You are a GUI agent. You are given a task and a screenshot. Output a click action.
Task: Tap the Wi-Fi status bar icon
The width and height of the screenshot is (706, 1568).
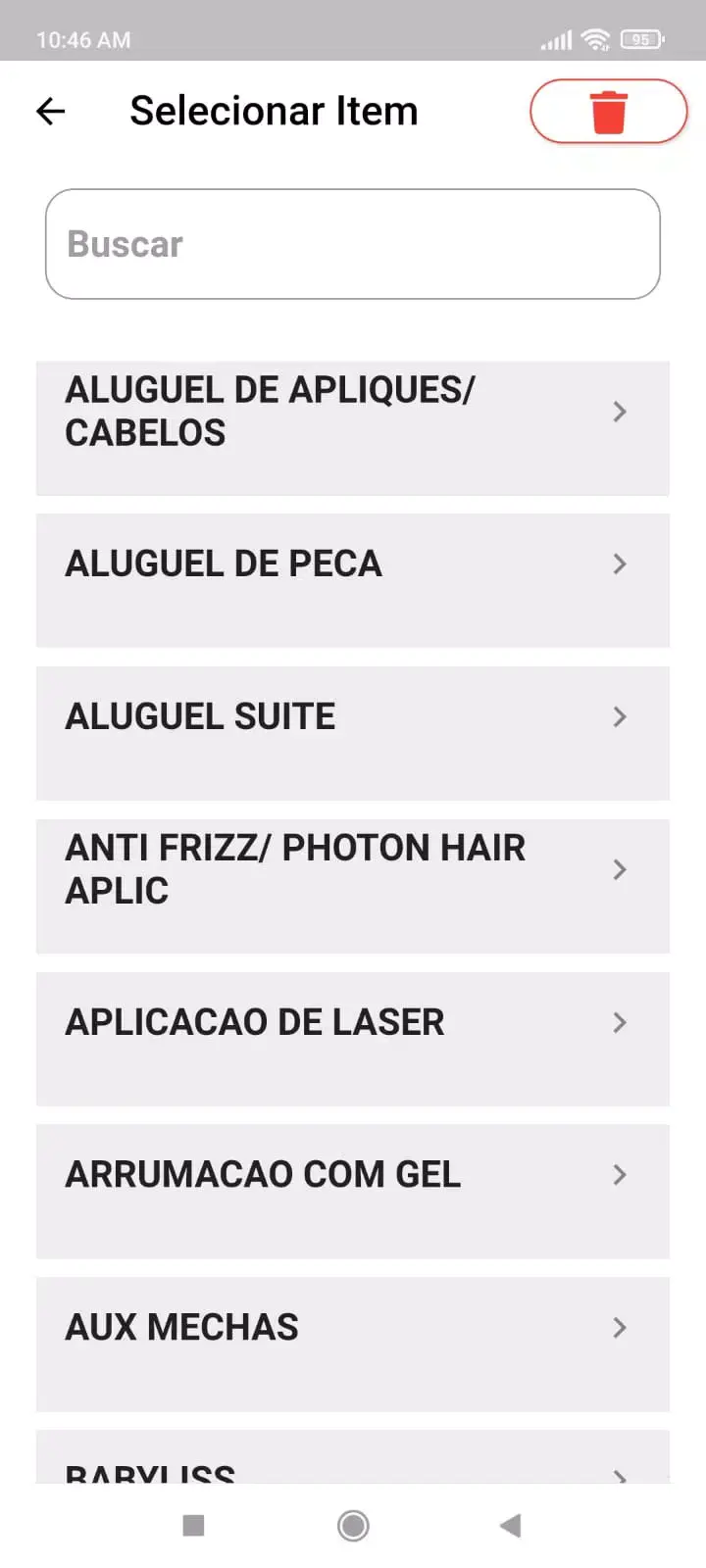pos(595,39)
